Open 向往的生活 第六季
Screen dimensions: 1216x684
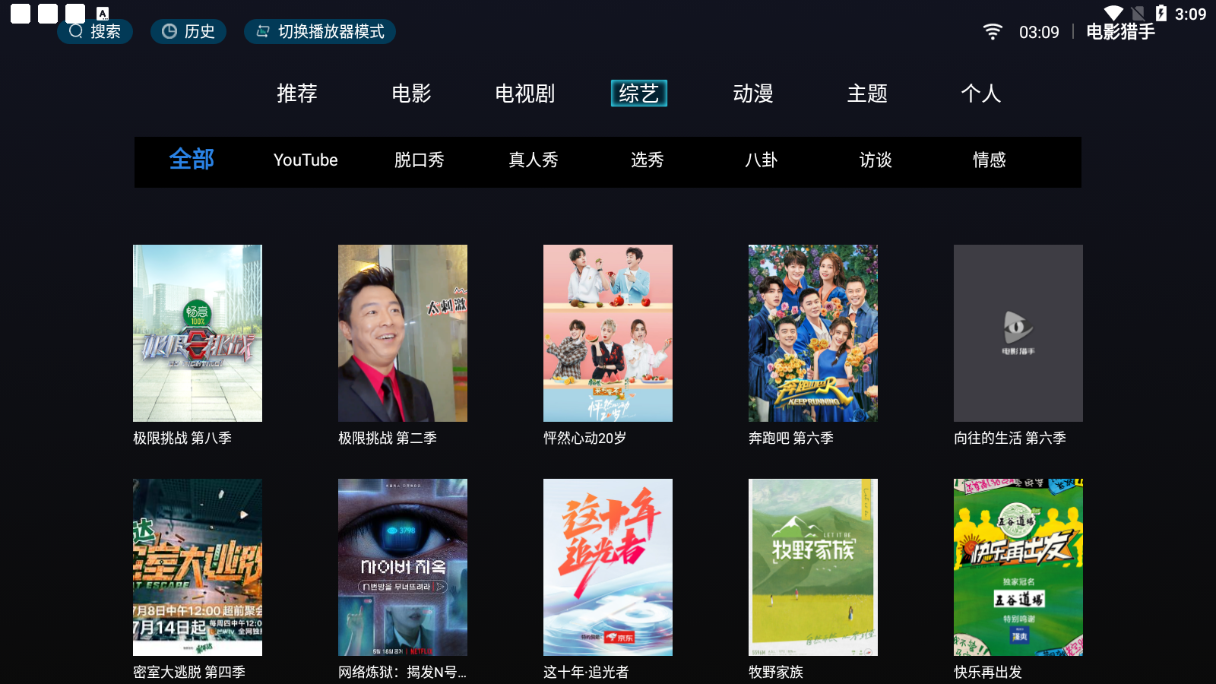point(1018,334)
